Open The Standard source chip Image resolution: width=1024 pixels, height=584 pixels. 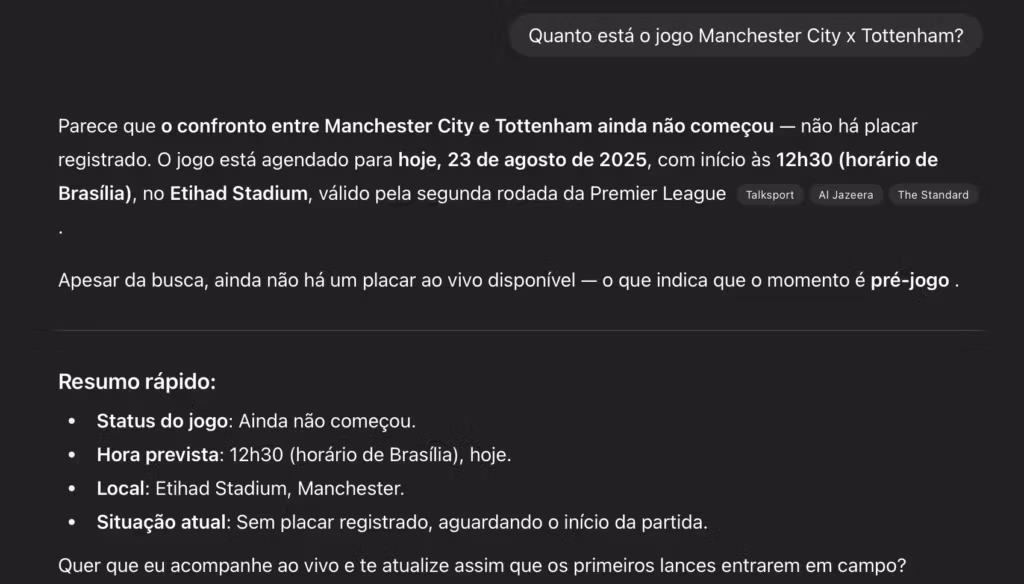click(x=932, y=195)
